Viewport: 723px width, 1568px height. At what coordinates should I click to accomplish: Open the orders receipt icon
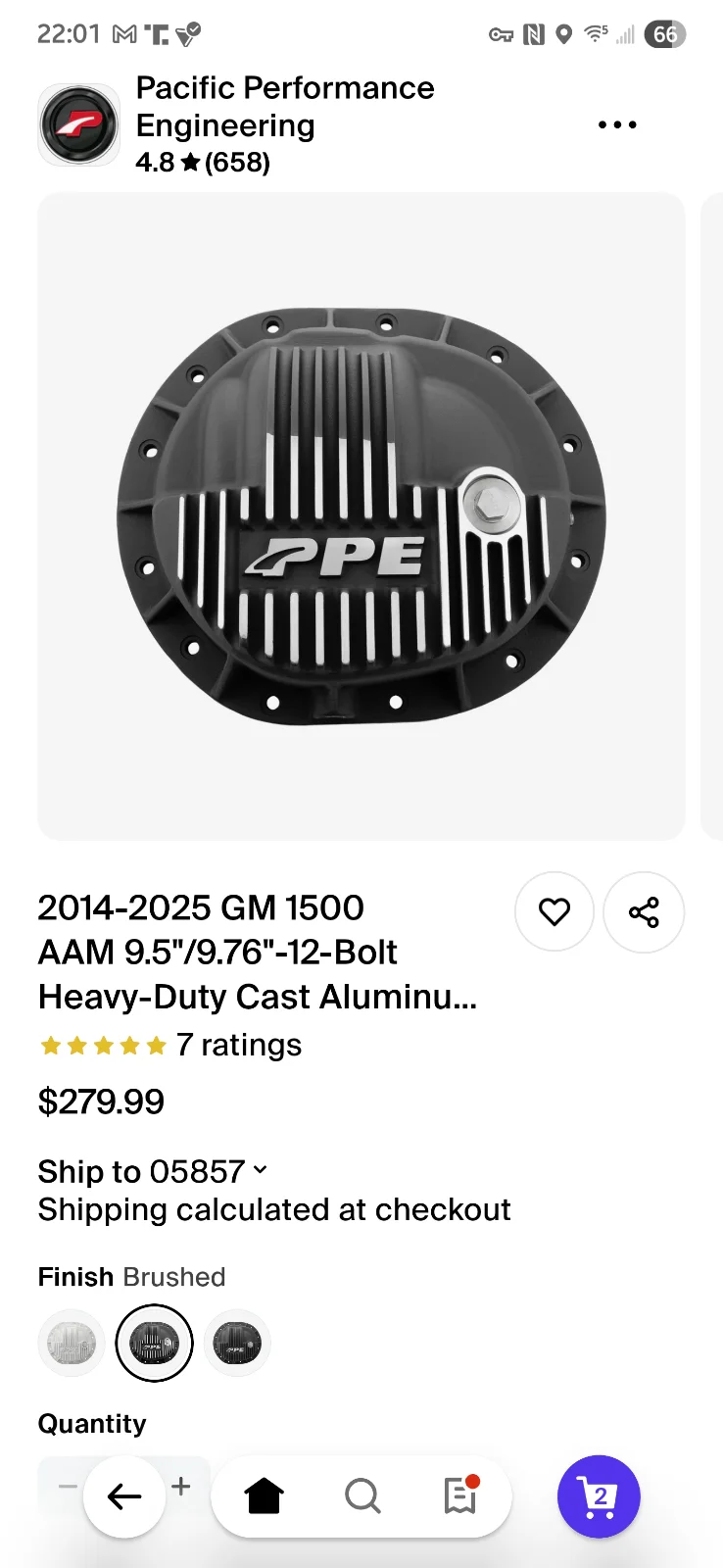pos(459,1494)
